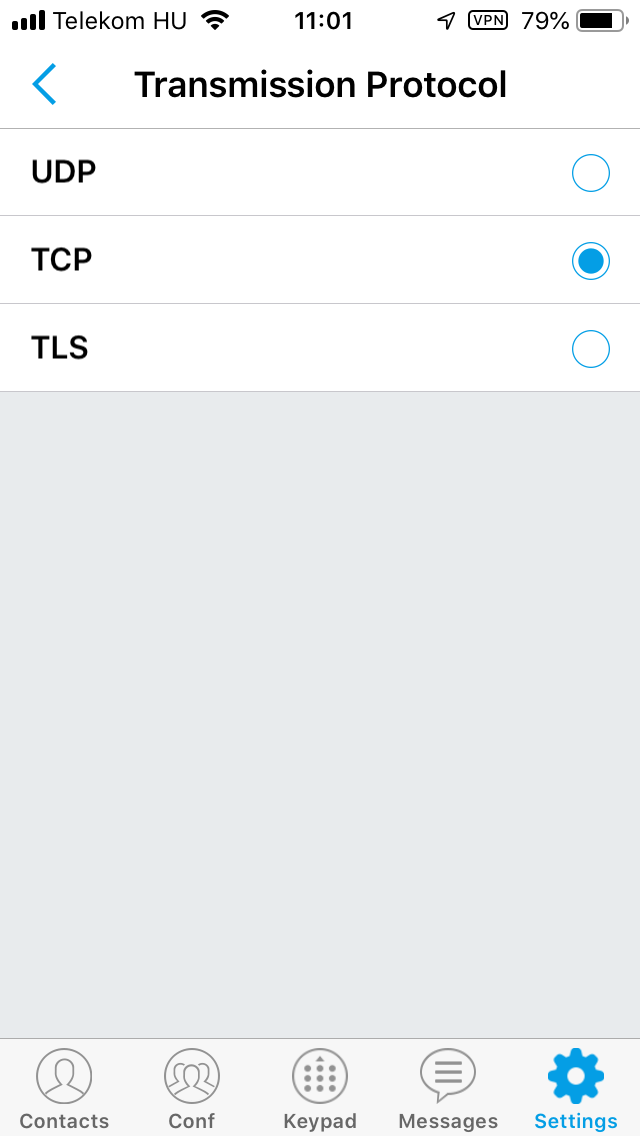Open the Keypad tab
640x1136 pixels.
coord(320,1089)
